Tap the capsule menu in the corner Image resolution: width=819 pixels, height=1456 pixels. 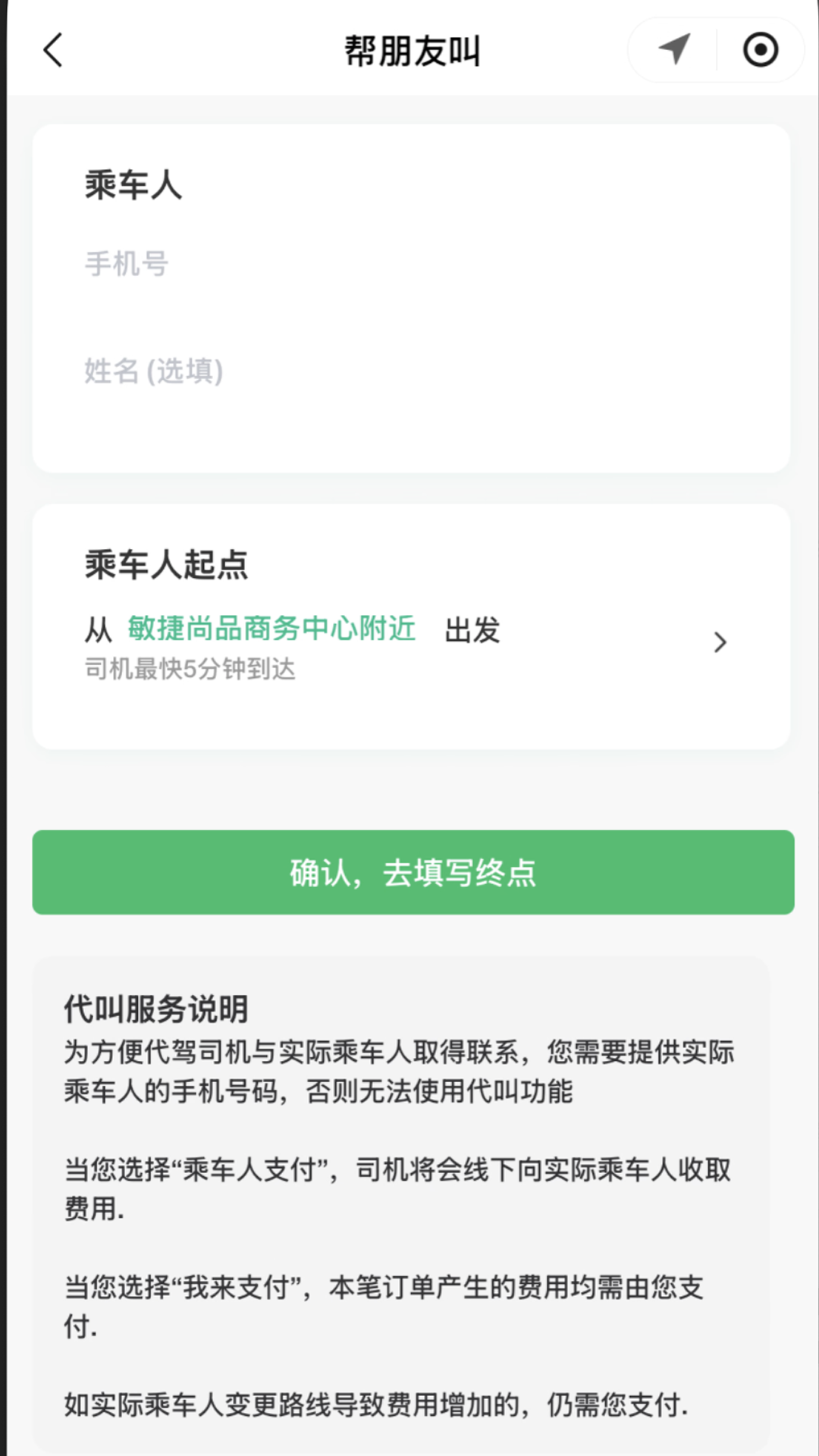[x=713, y=49]
